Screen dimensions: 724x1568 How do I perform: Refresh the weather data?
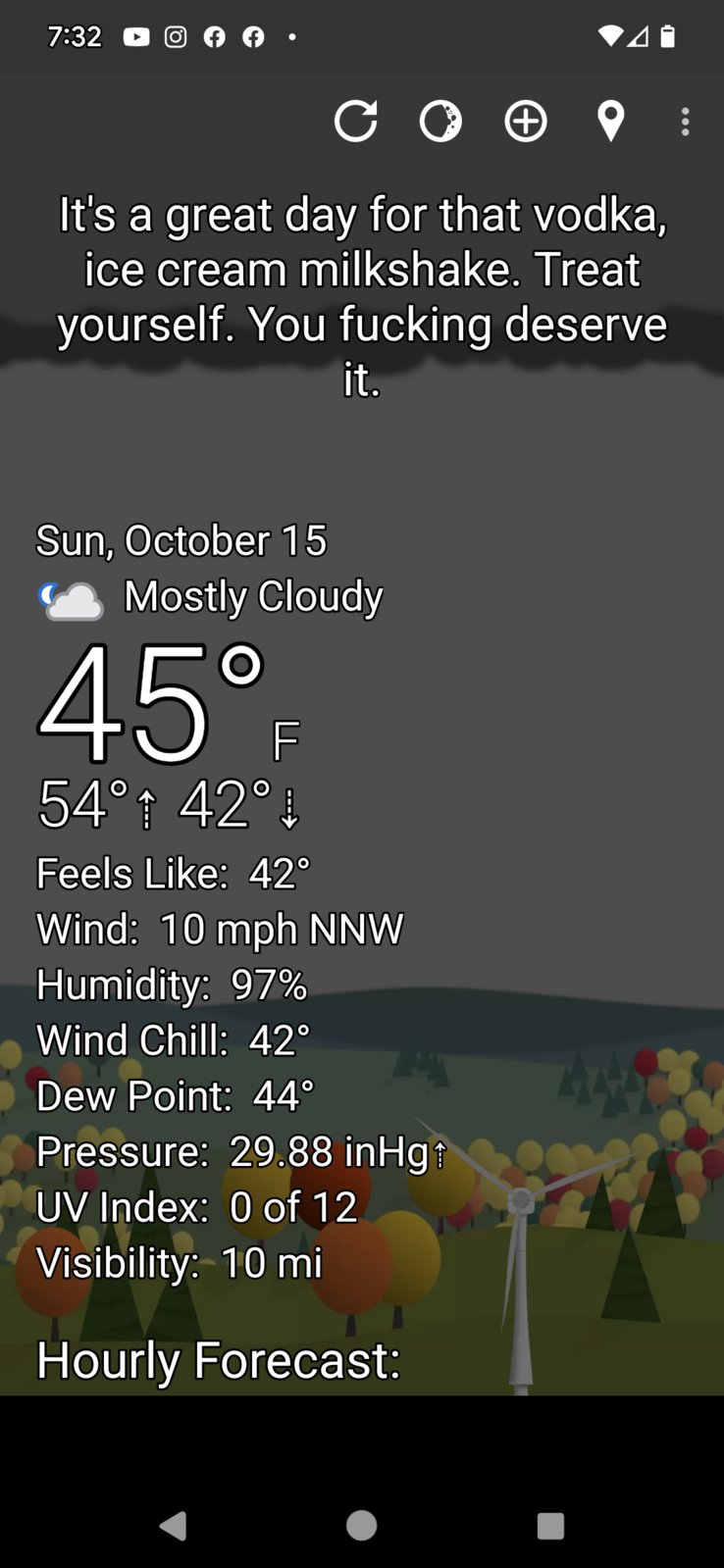355,122
